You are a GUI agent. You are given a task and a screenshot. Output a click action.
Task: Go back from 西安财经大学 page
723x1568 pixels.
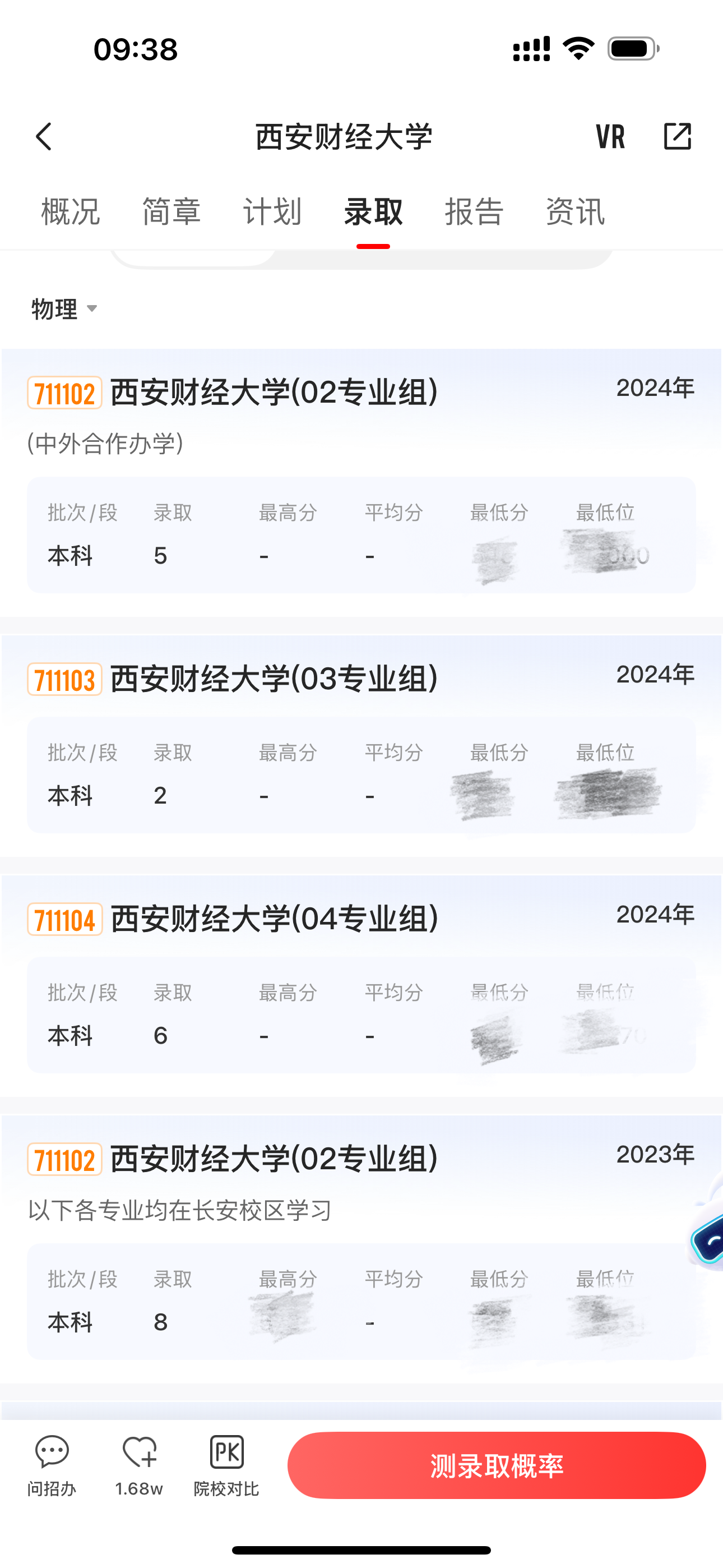pyautogui.click(x=44, y=136)
